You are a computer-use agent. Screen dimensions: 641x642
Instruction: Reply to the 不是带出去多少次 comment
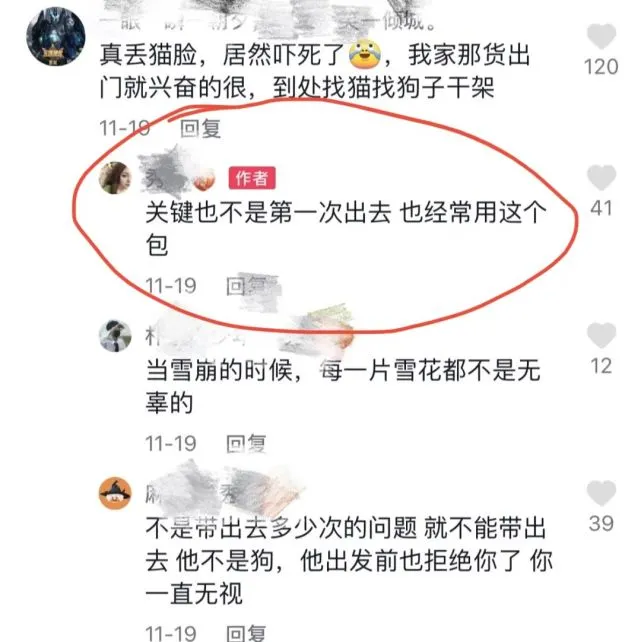(246, 632)
